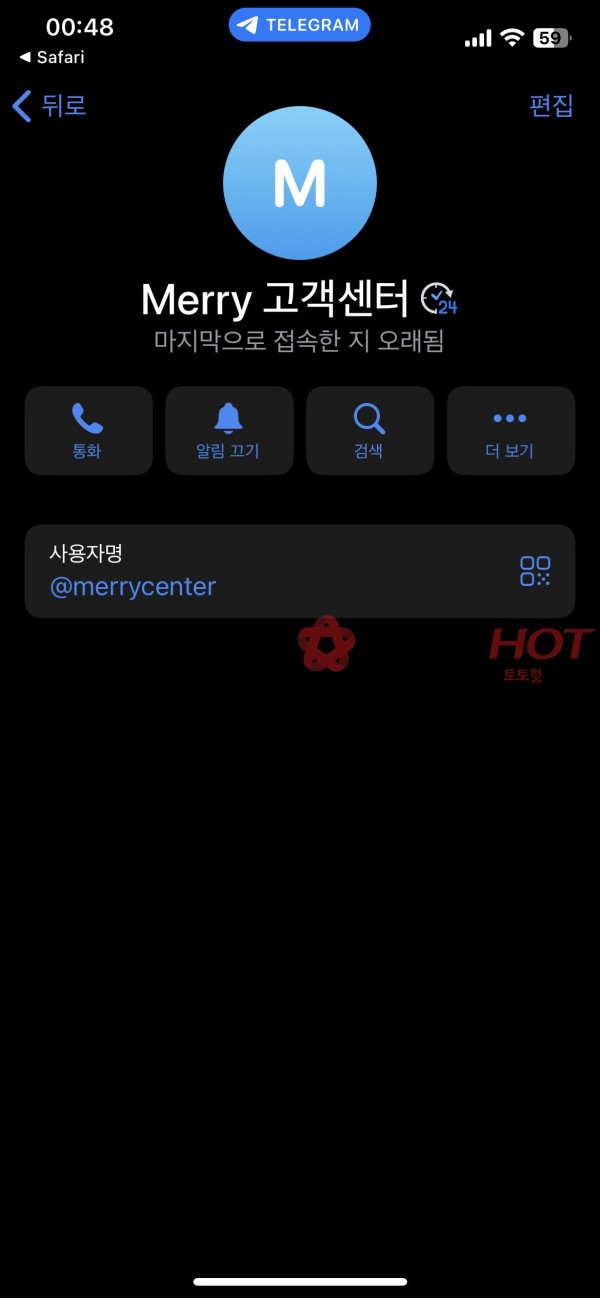Open the 더 보기 options
The image size is (600, 1298).
pyautogui.click(x=510, y=430)
